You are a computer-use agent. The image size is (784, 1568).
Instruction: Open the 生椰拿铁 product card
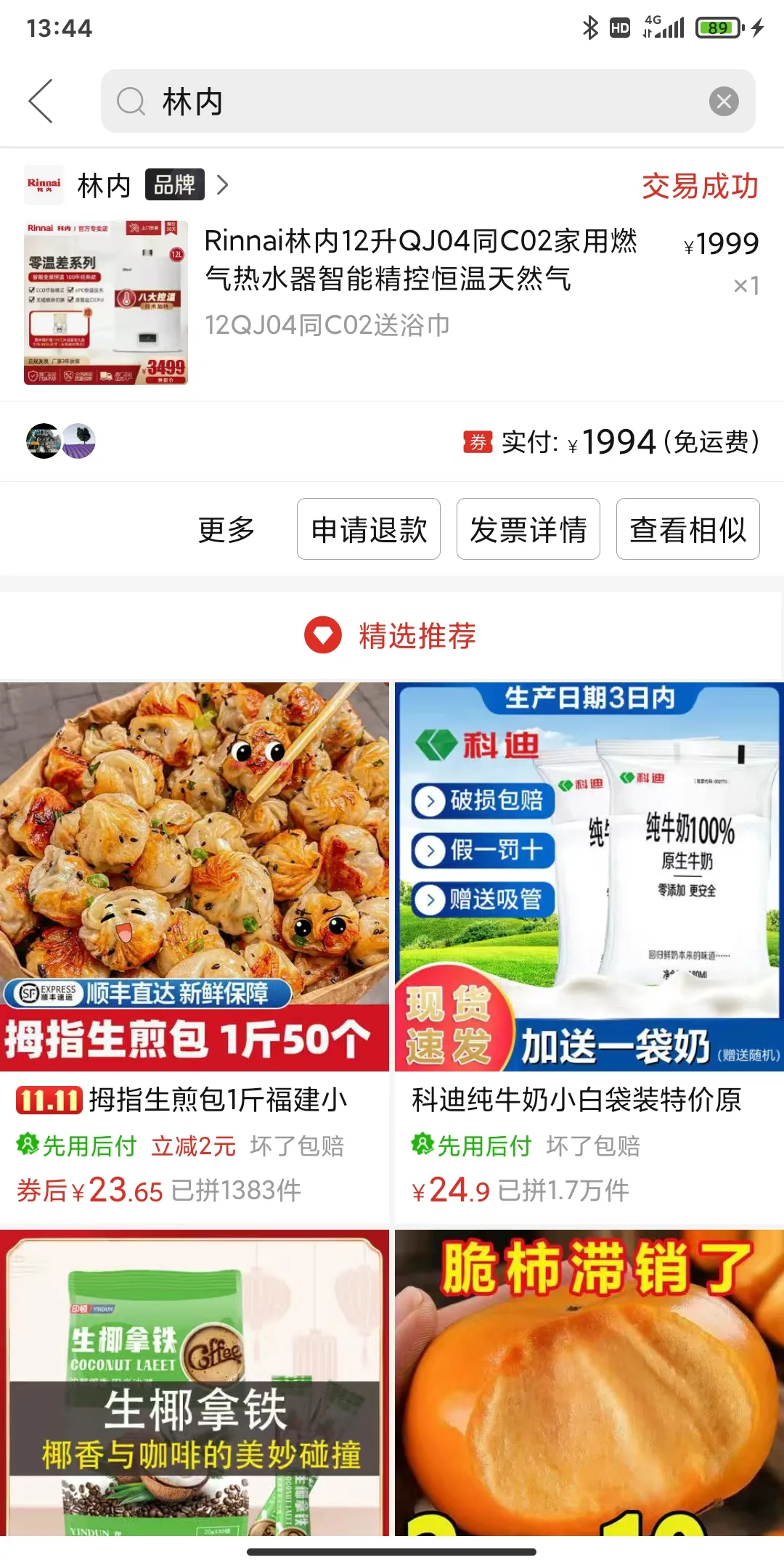point(195,1387)
